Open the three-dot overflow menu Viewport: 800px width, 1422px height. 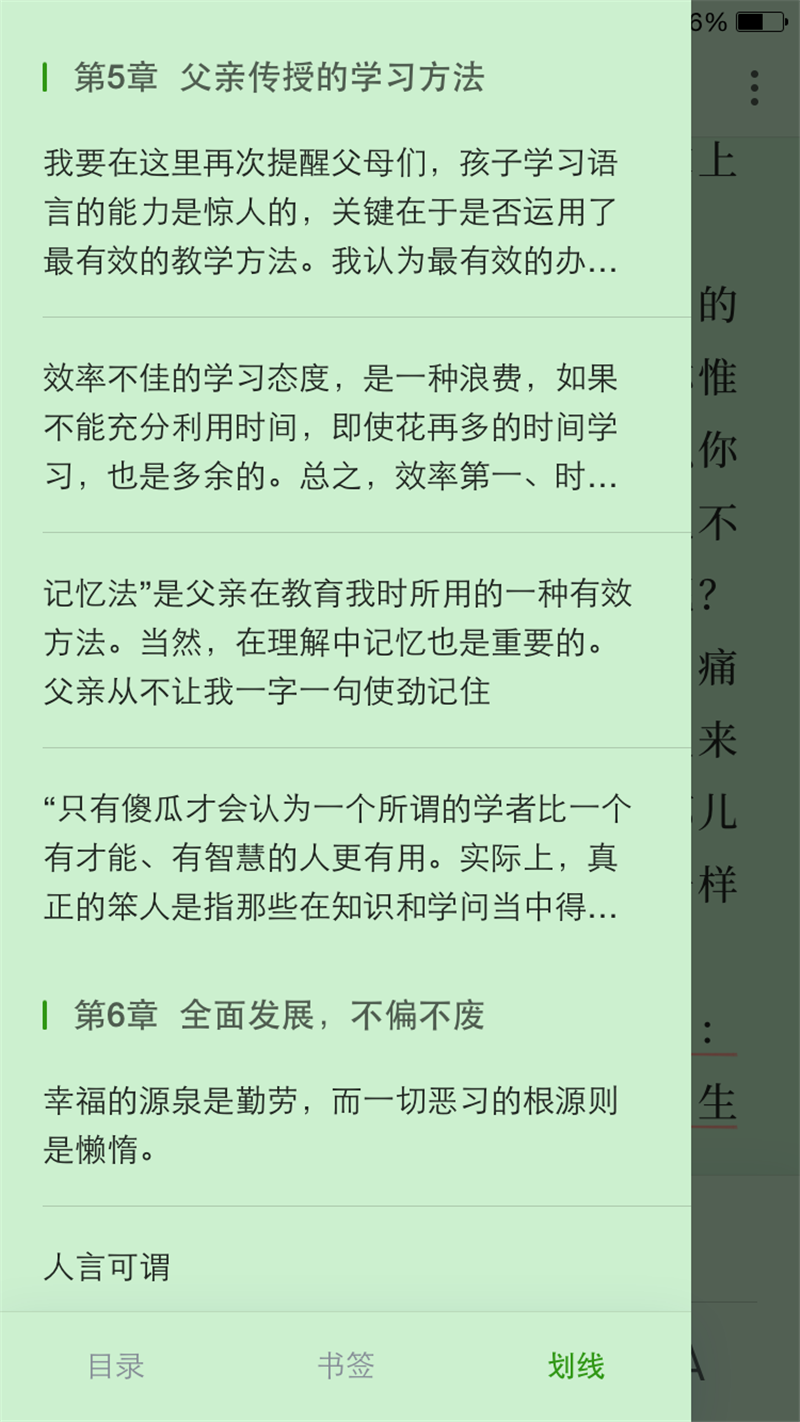click(755, 88)
